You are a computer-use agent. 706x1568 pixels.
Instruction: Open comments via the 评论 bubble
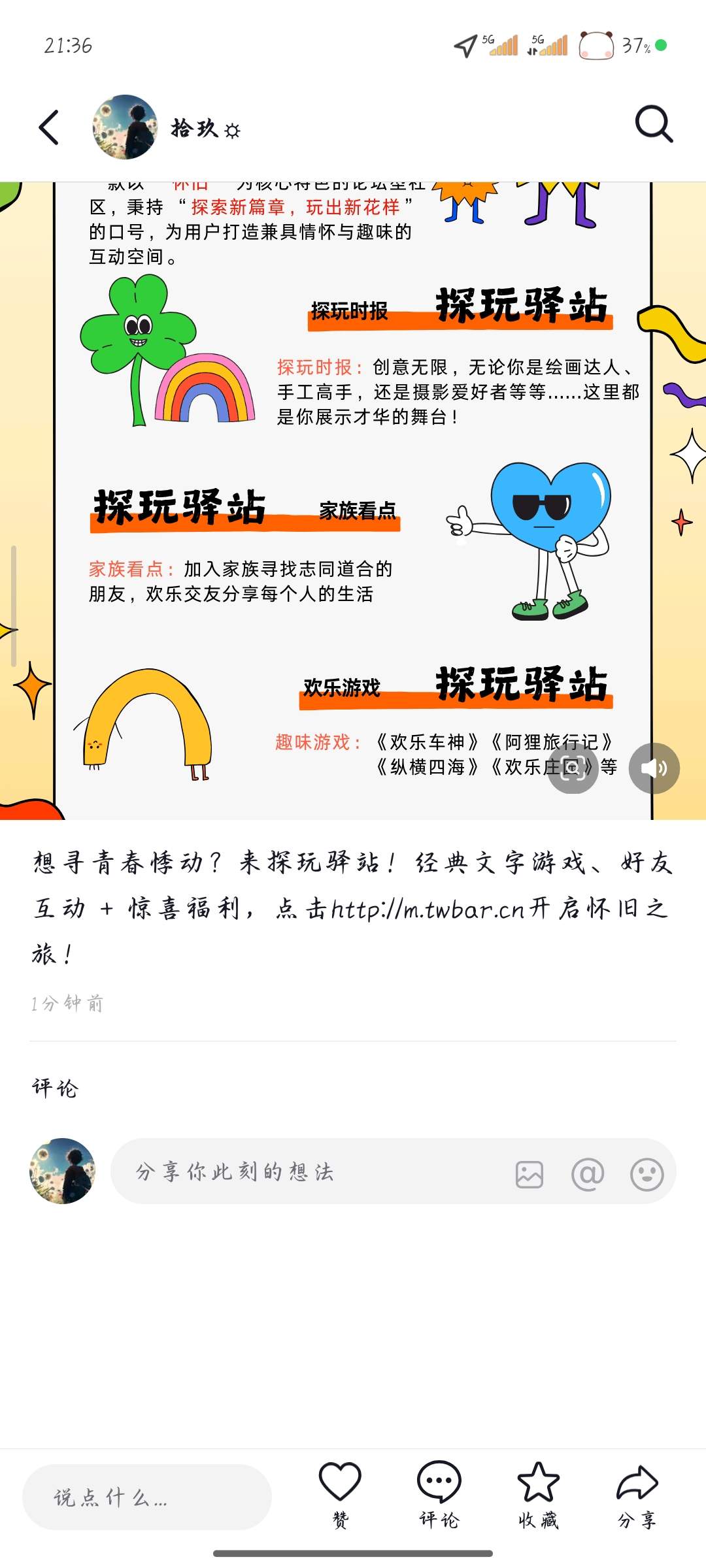point(439,1493)
